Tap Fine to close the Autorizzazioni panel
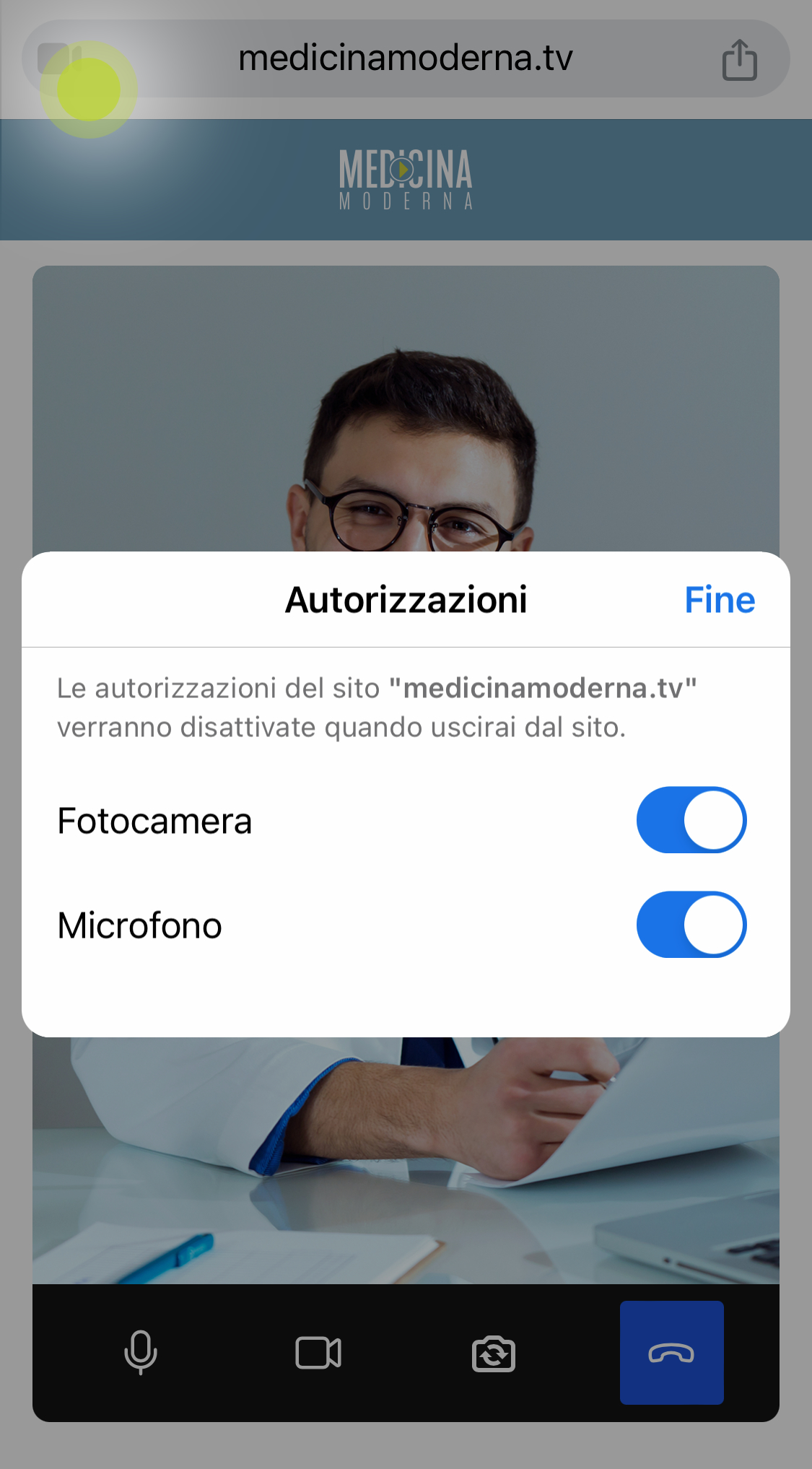Image resolution: width=812 pixels, height=1469 pixels. tap(720, 600)
